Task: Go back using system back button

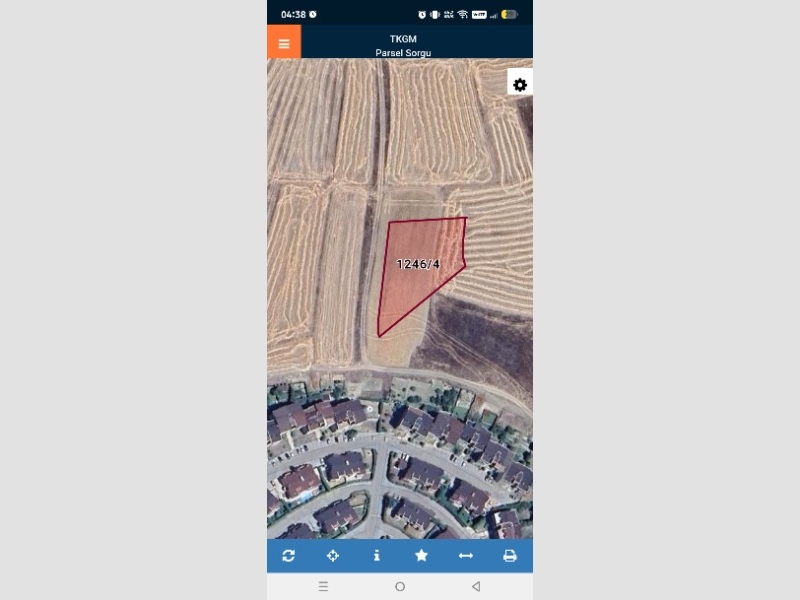Action: (476, 586)
